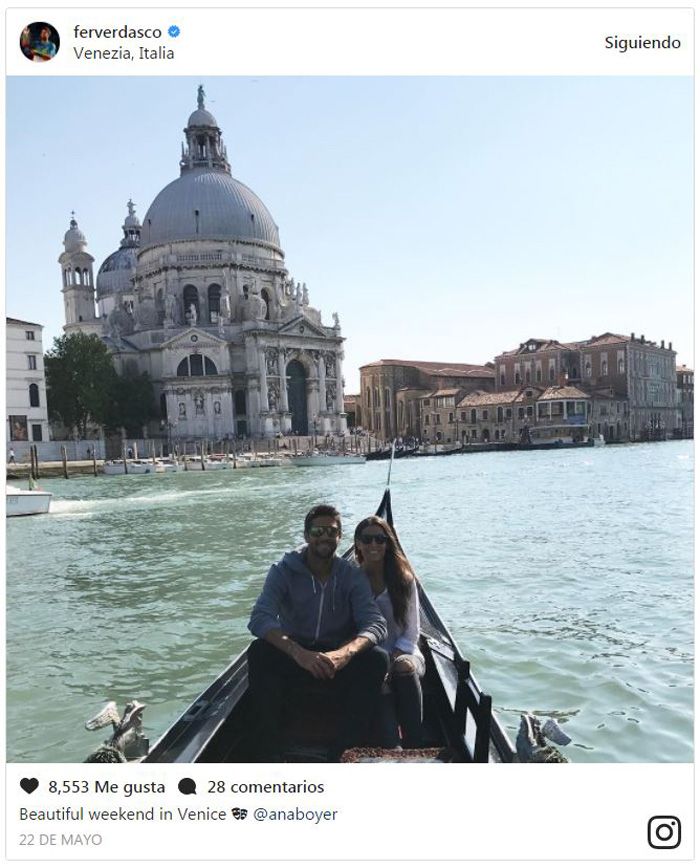Open the Instagram logo link
Viewport: 700px width, 868px height.
(664, 832)
